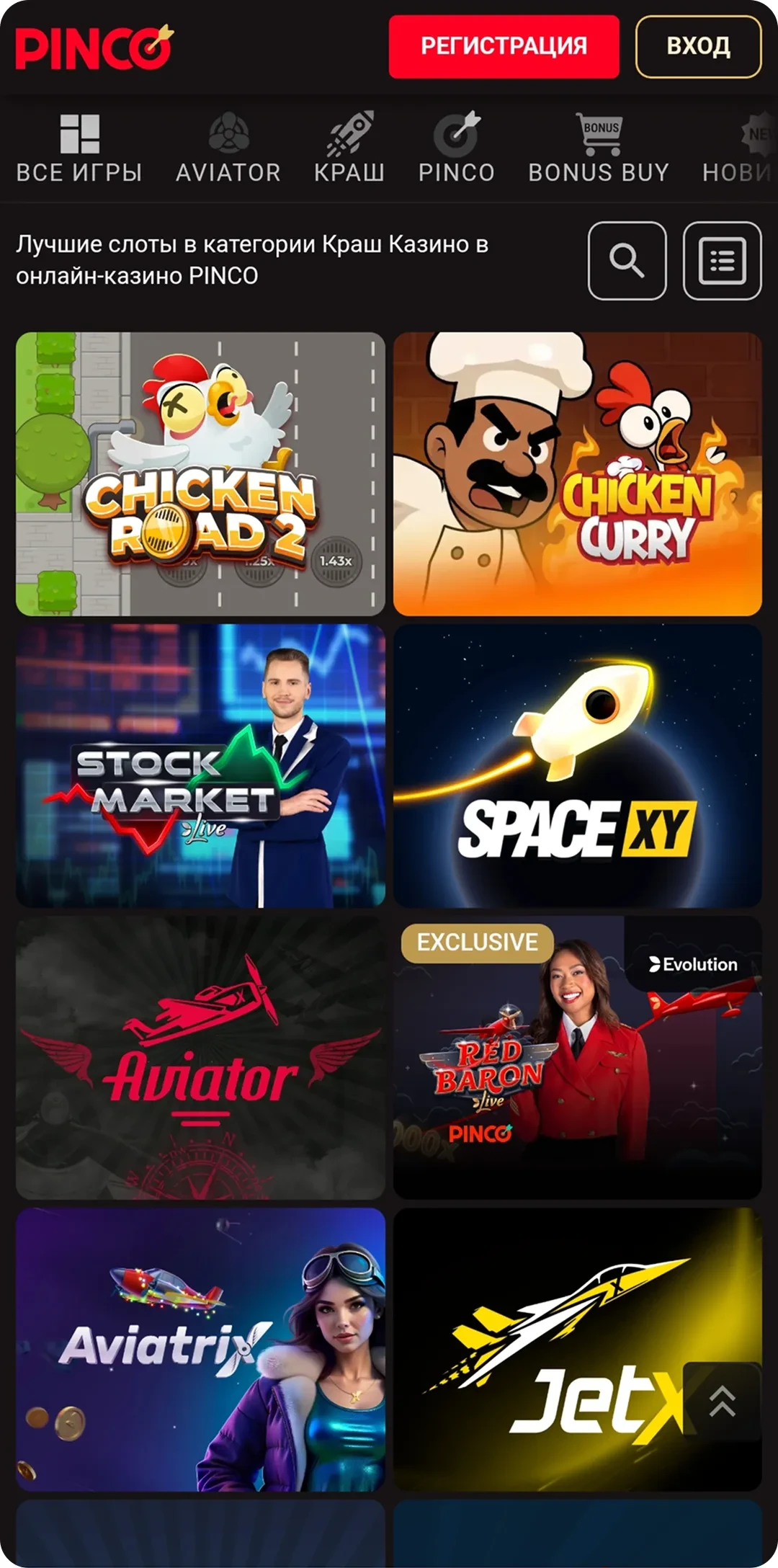The width and height of the screenshot is (778, 1568).
Task: Open the ВХОД login button
Action: click(698, 47)
